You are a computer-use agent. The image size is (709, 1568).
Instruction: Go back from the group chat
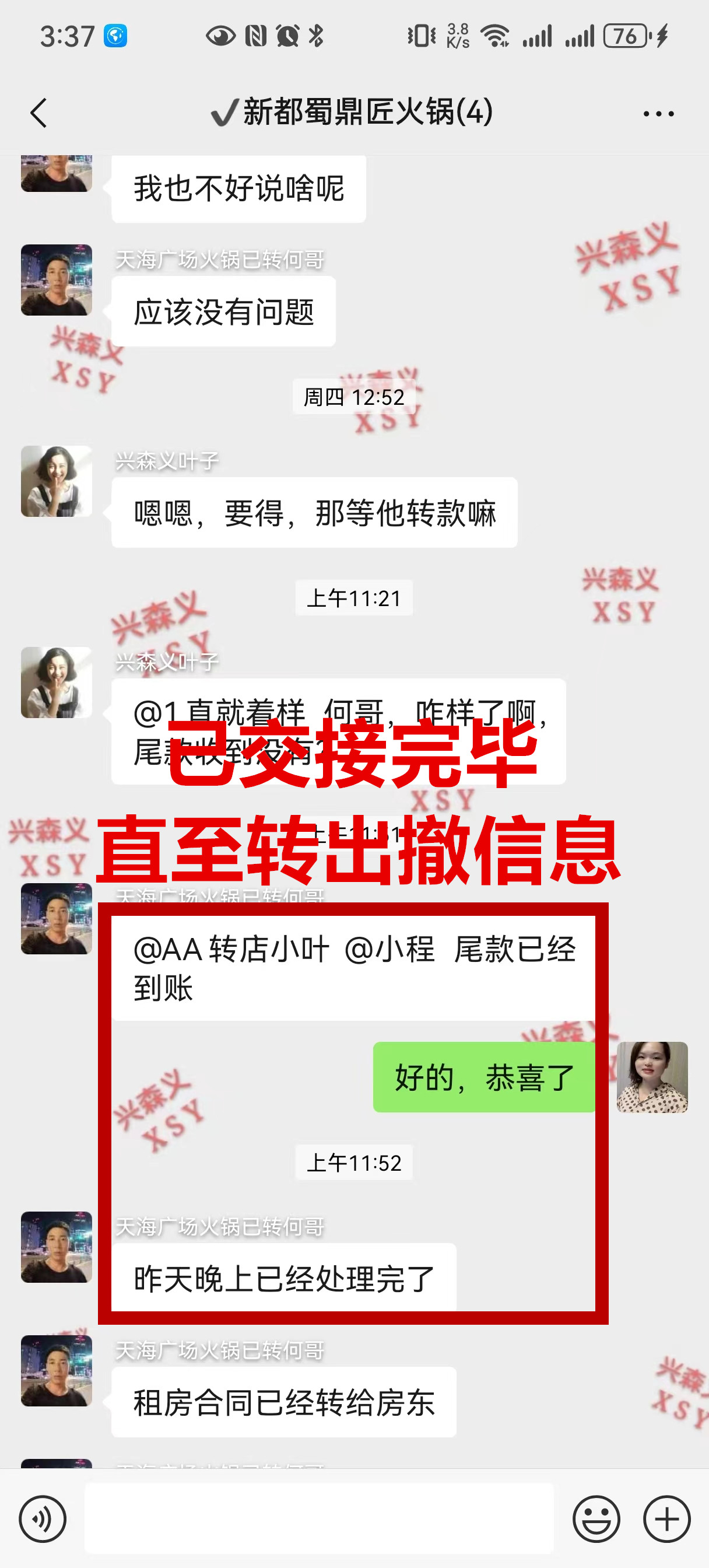(x=39, y=113)
